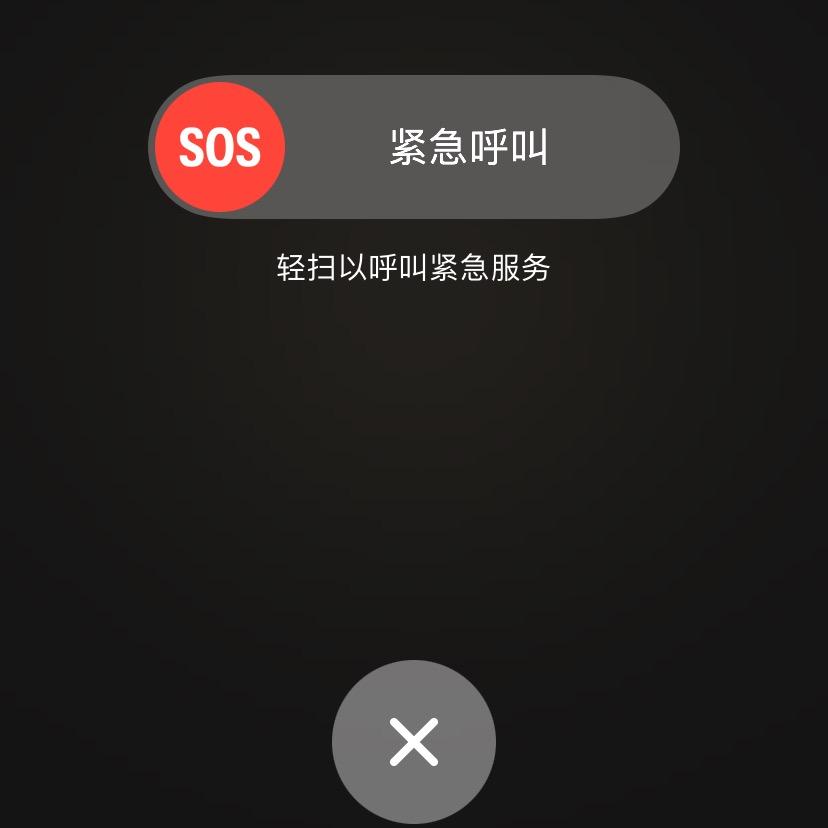Tap the red SOS slider knob
Image resolution: width=828 pixels, height=828 pixels.
coord(220,147)
